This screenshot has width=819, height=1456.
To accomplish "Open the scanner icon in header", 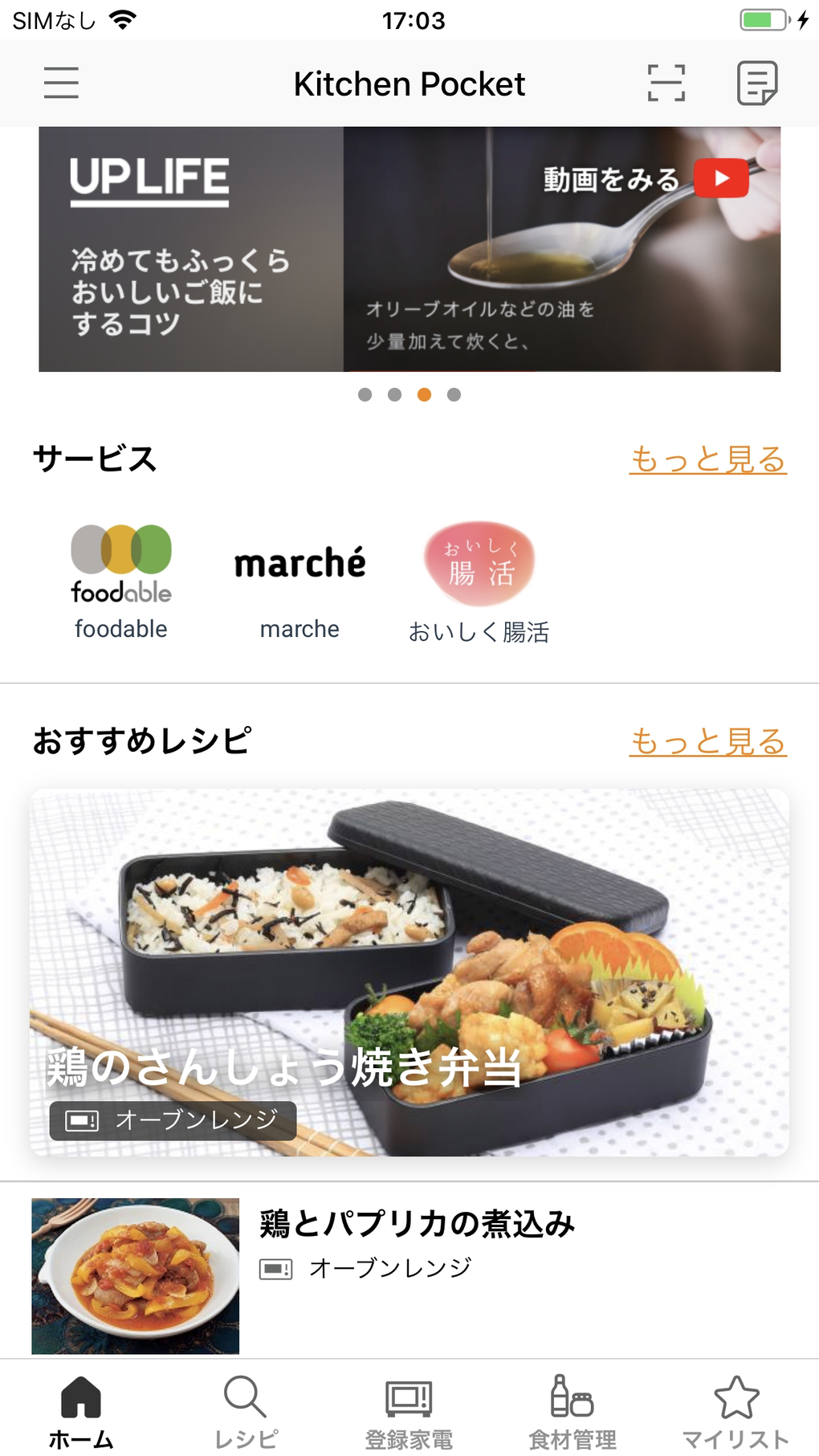I will point(666,83).
